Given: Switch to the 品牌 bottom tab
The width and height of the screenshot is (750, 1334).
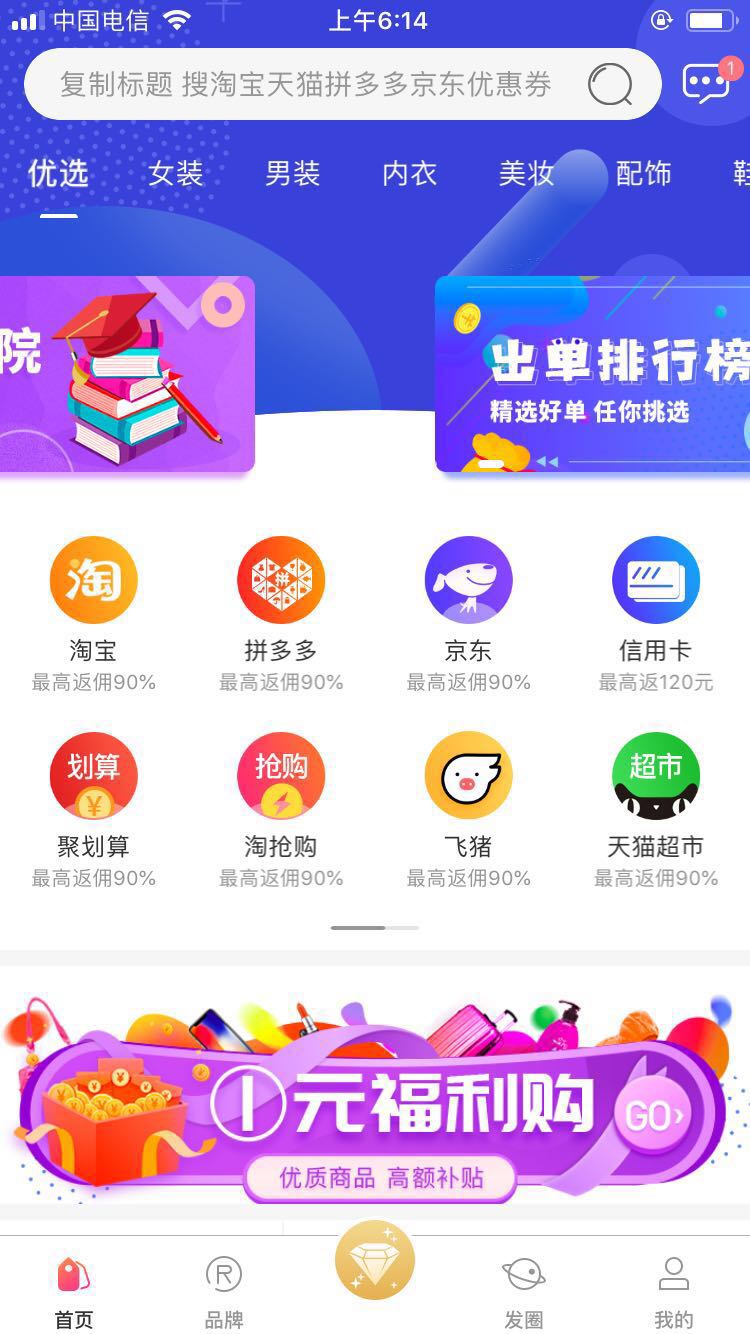Looking at the screenshot, I should [224, 1290].
